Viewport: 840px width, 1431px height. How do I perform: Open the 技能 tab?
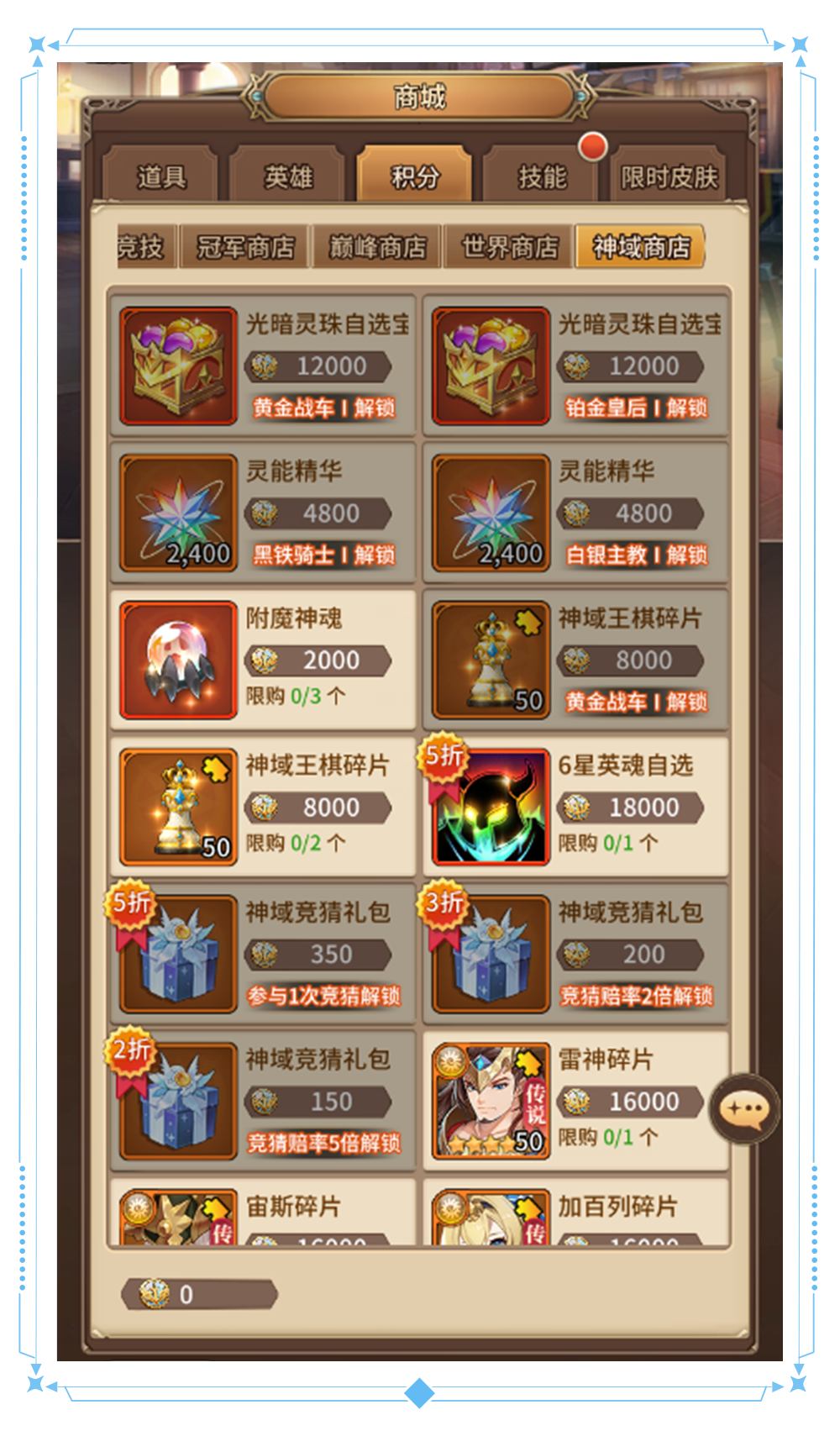coord(542,176)
